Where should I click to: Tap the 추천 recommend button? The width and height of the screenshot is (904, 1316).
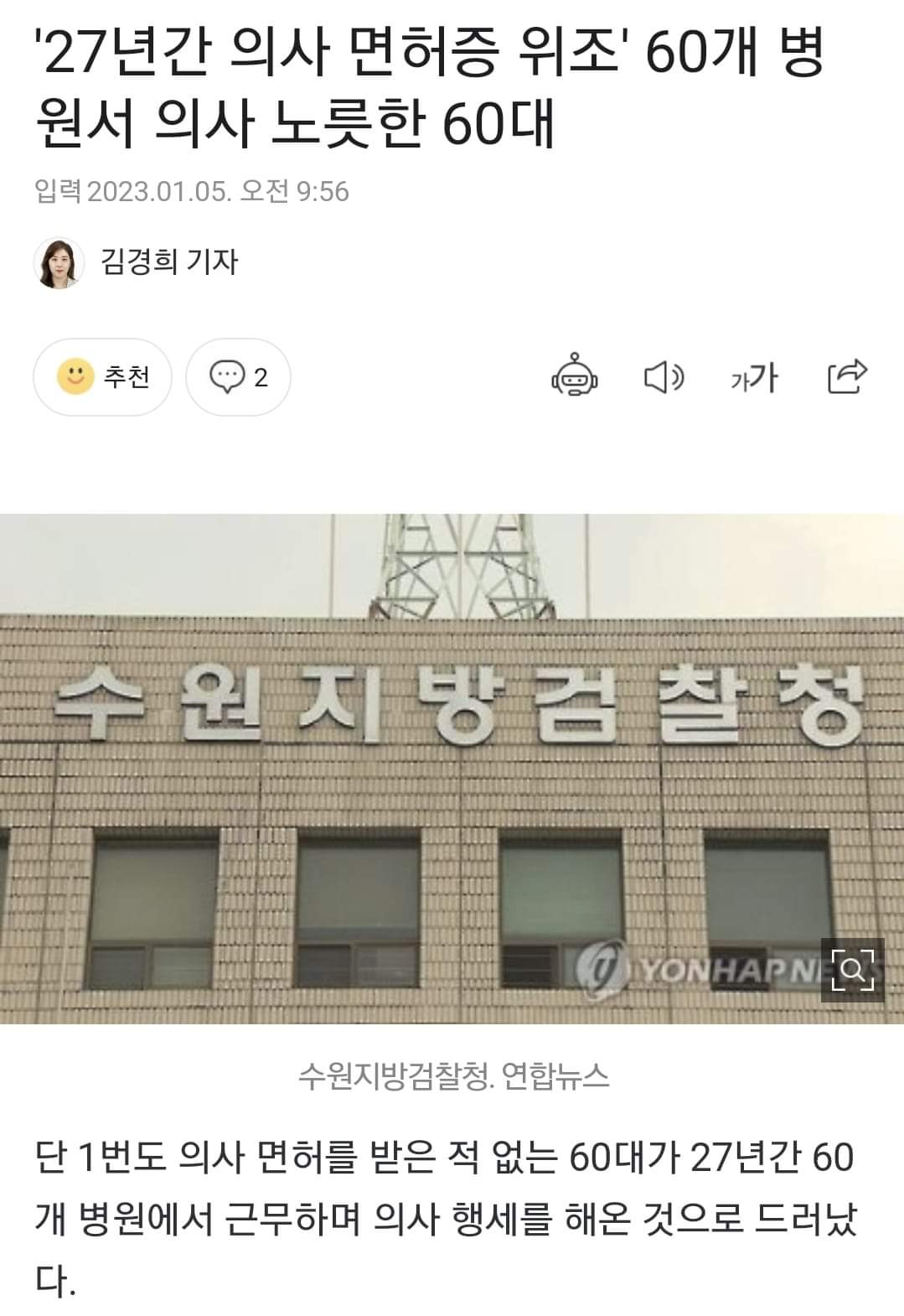tap(102, 377)
